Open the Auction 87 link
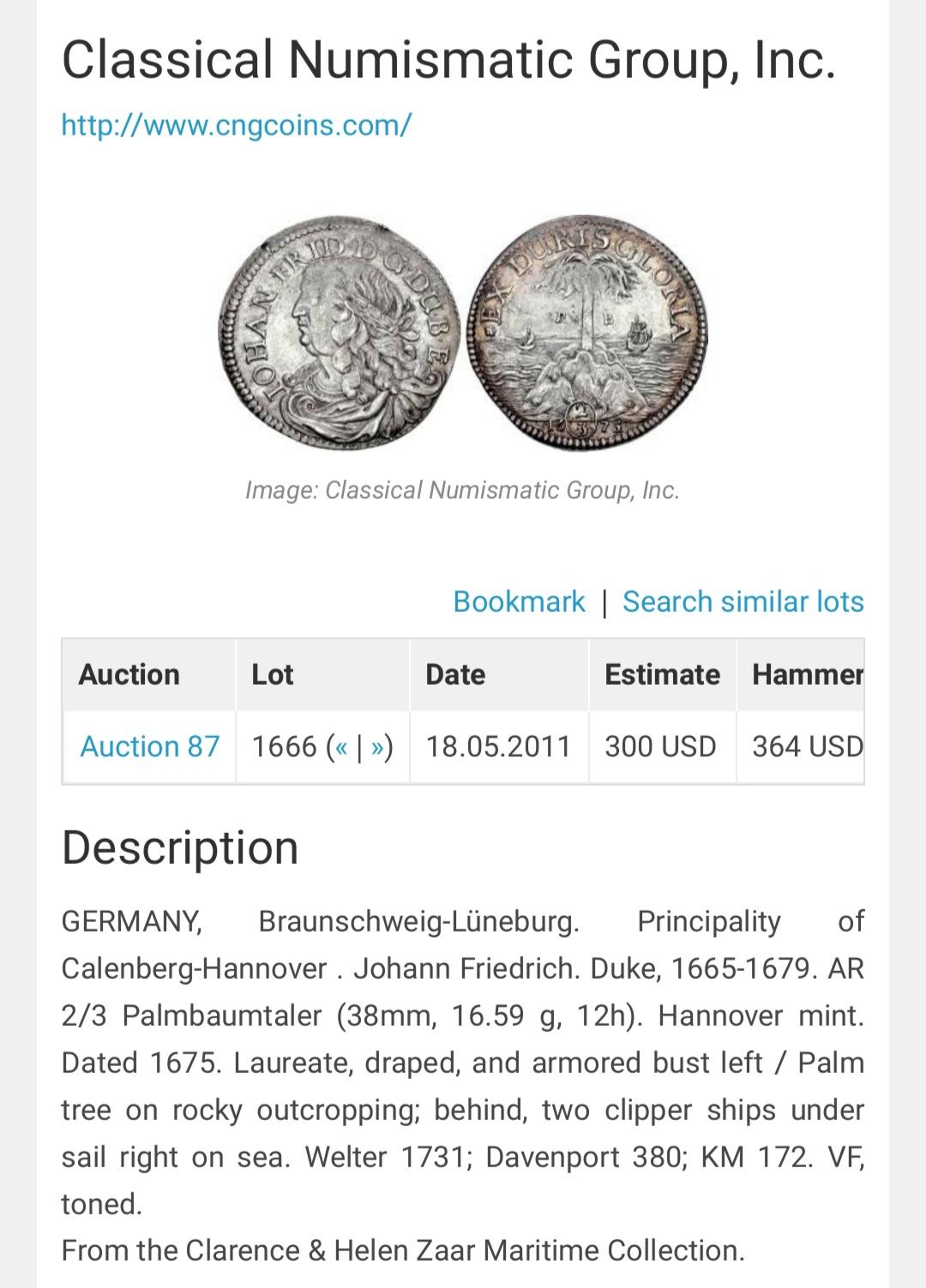 point(150,746)
